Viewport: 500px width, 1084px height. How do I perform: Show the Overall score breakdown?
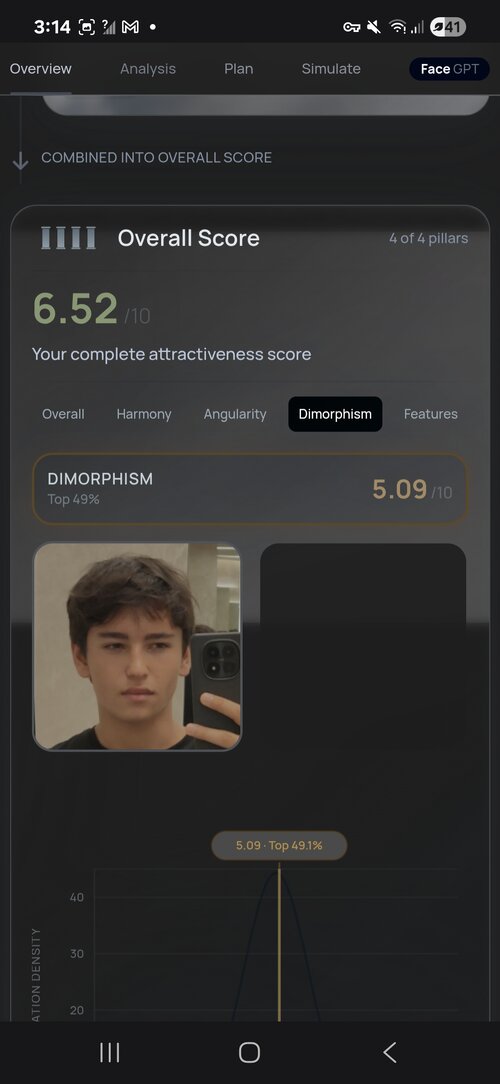pos(63,414)
